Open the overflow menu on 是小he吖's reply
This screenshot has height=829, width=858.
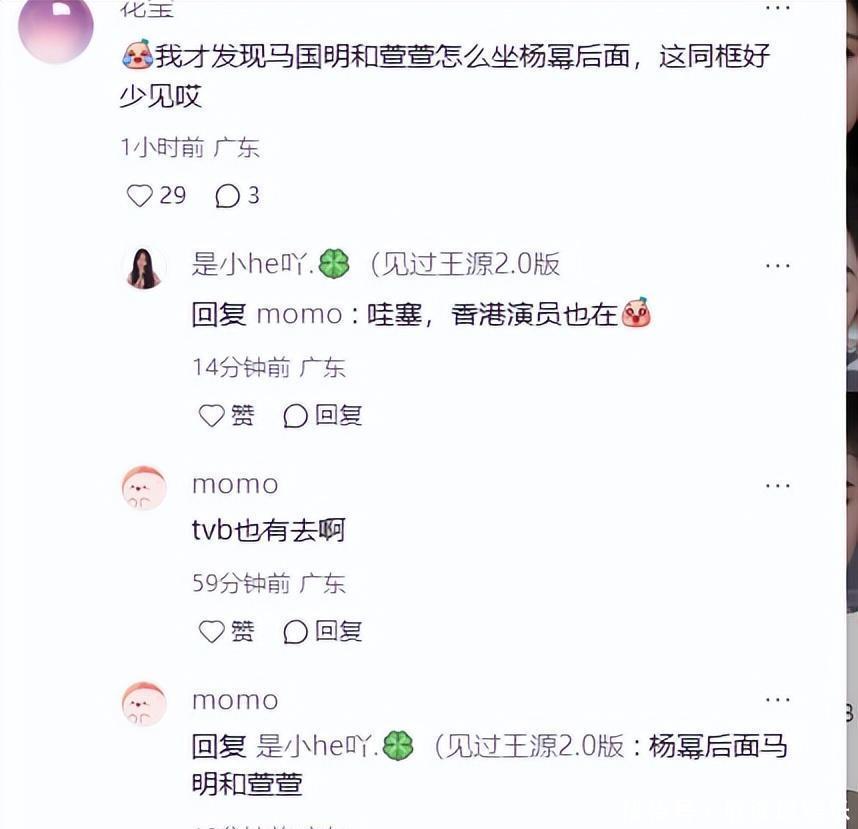click(778, 266)
